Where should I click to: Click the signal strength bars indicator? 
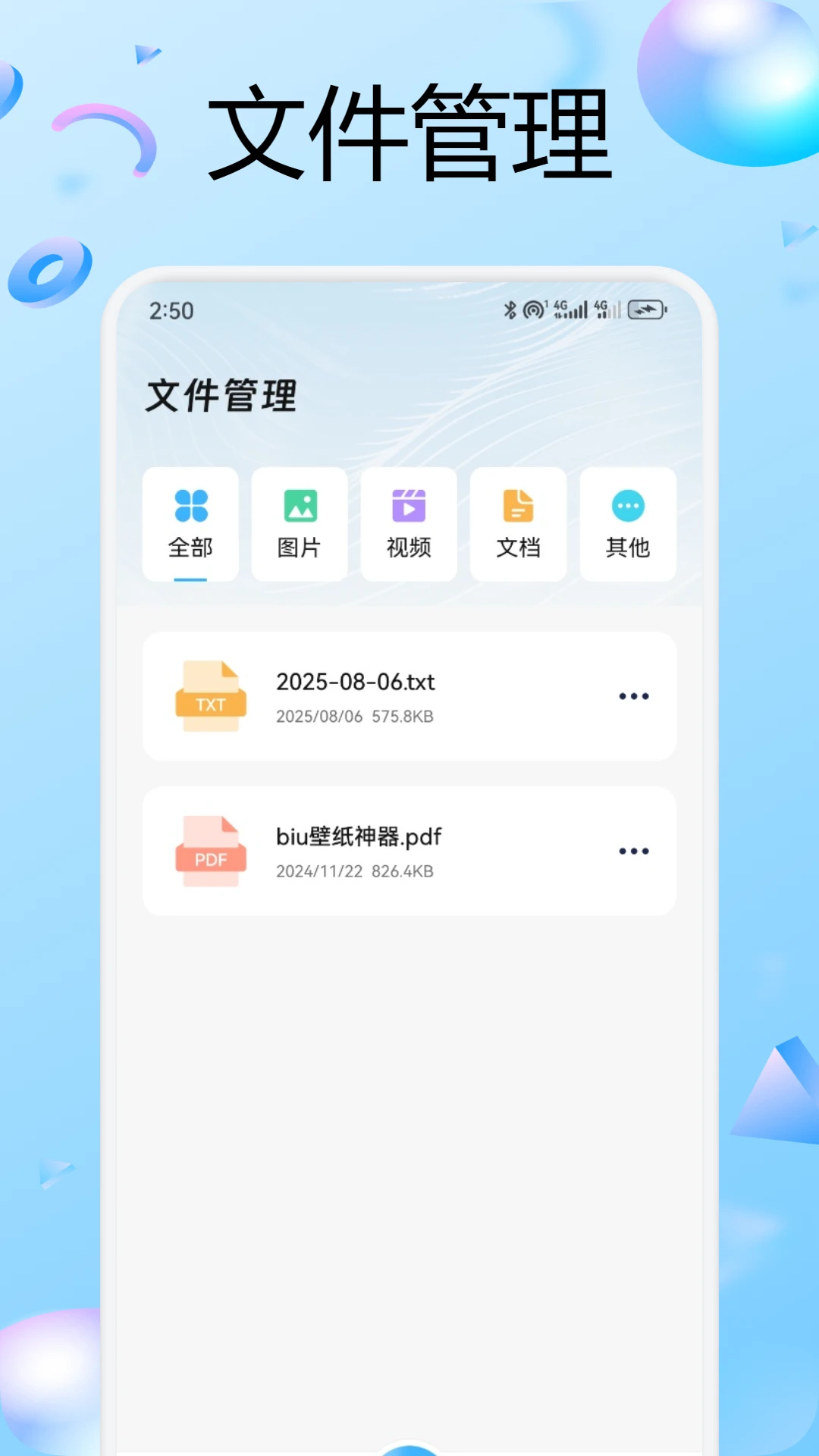tap(578, 309)
